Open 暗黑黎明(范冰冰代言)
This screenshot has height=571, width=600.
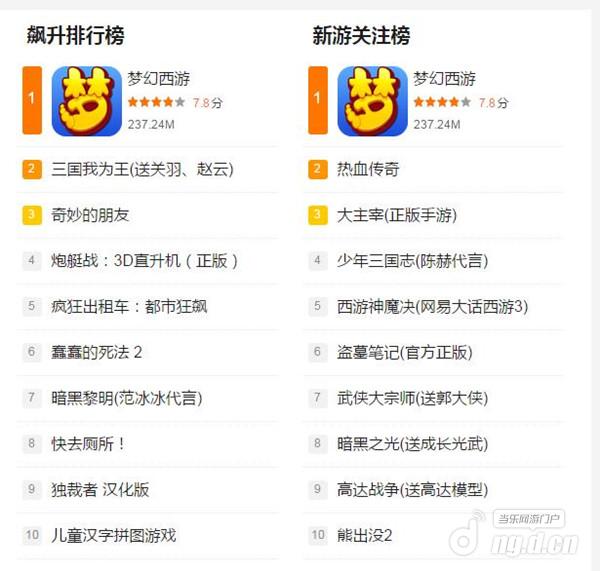point(127,398)
